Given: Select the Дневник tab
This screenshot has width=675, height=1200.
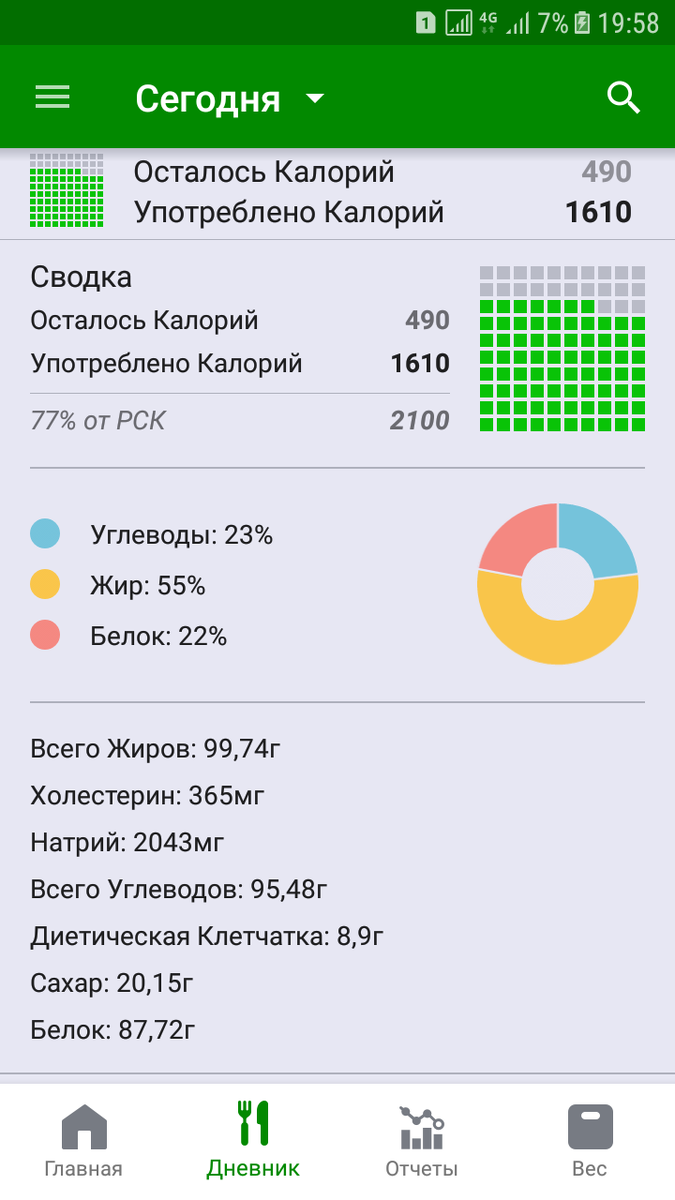Looking at the screenshot, I should click(x=253, y=1140).
